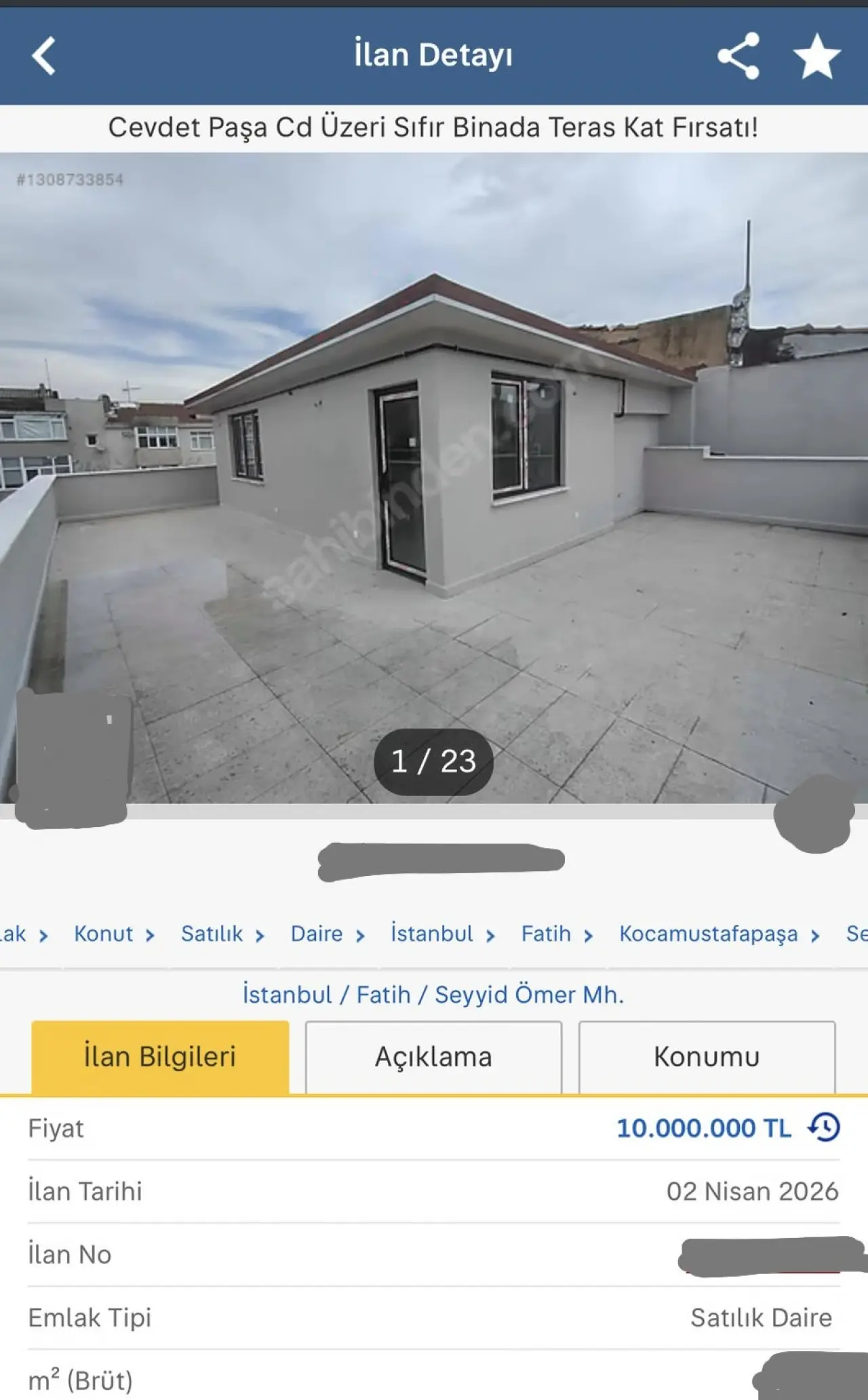
Task: Share this listing
Action: tap(738, 56)
